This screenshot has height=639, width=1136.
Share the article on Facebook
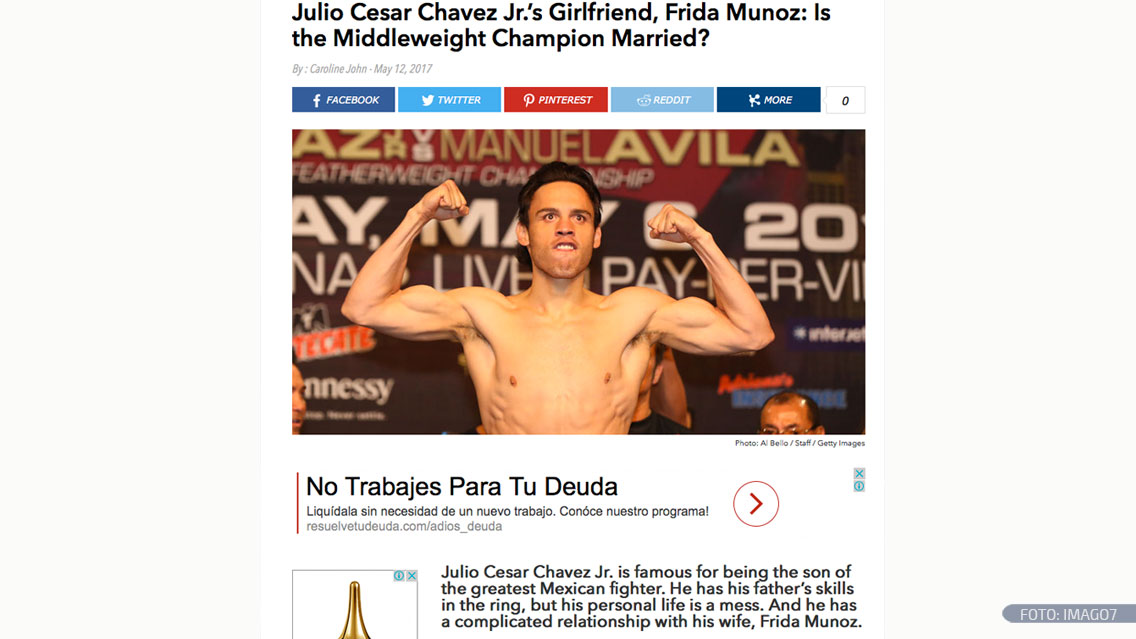(343, 100)
